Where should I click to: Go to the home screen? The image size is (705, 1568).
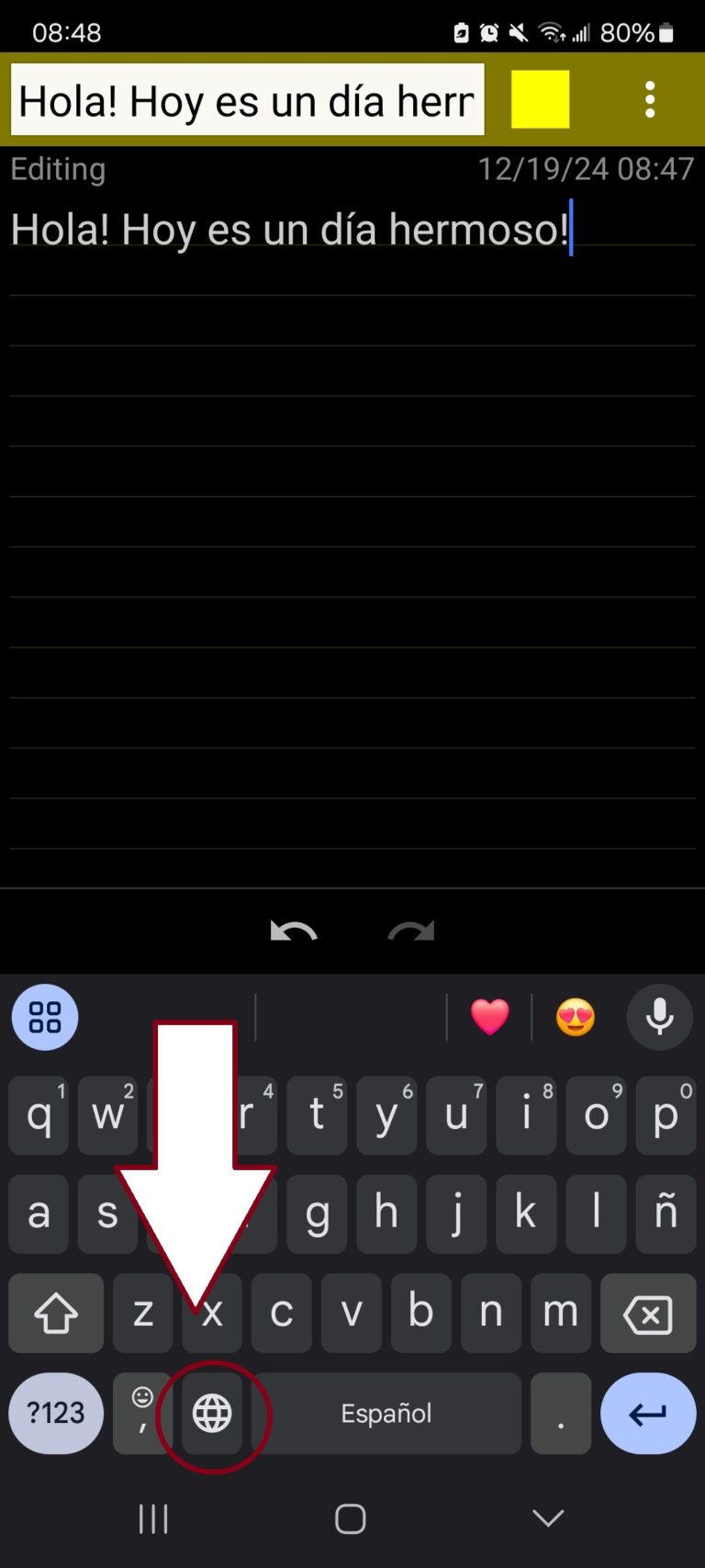coord(351,1518)
